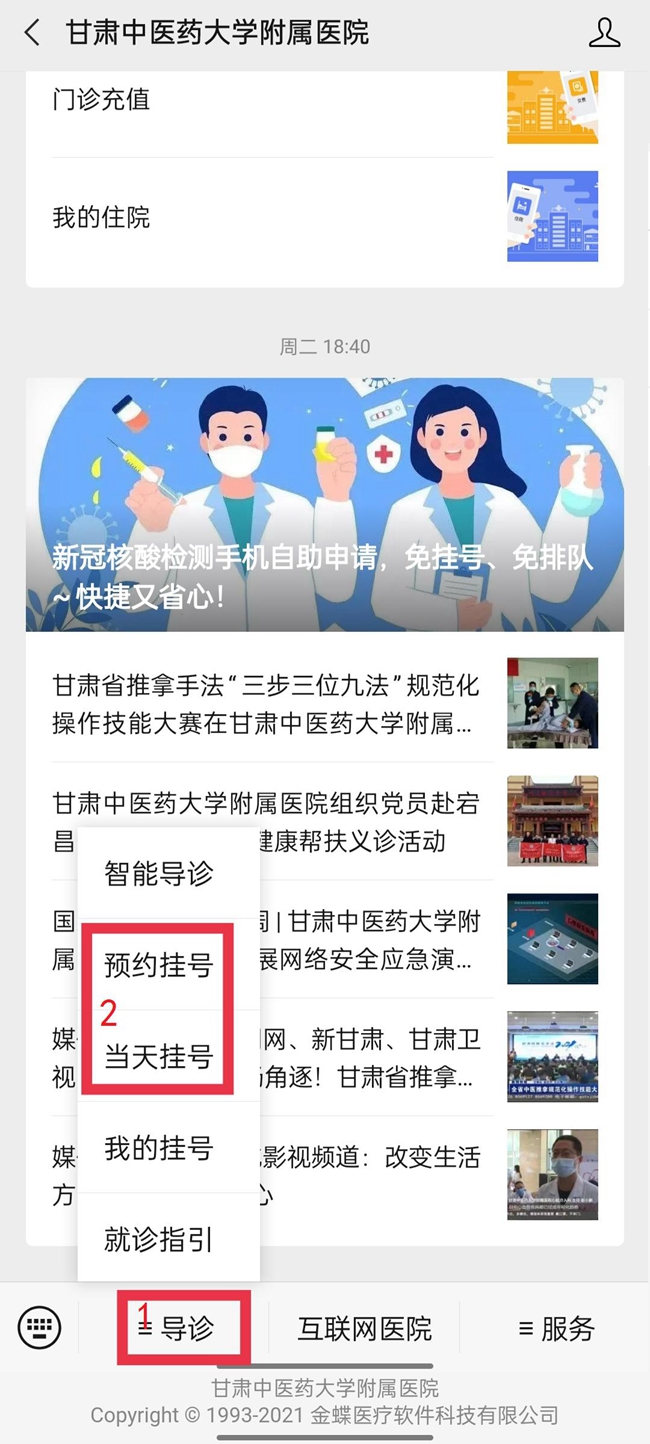
Task: Open the 互联网医院 bottom menu
Action: [x=365, y=1328]
